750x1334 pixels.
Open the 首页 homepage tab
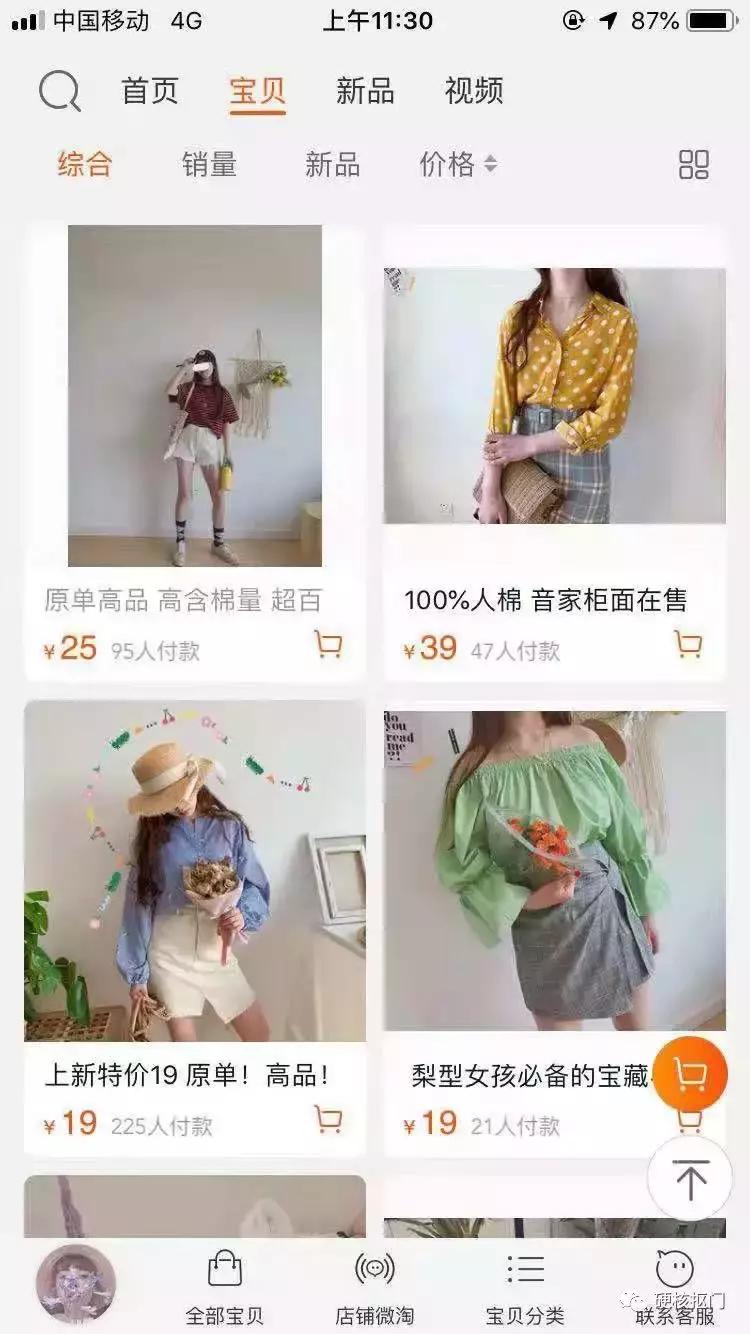coord(150,91)
